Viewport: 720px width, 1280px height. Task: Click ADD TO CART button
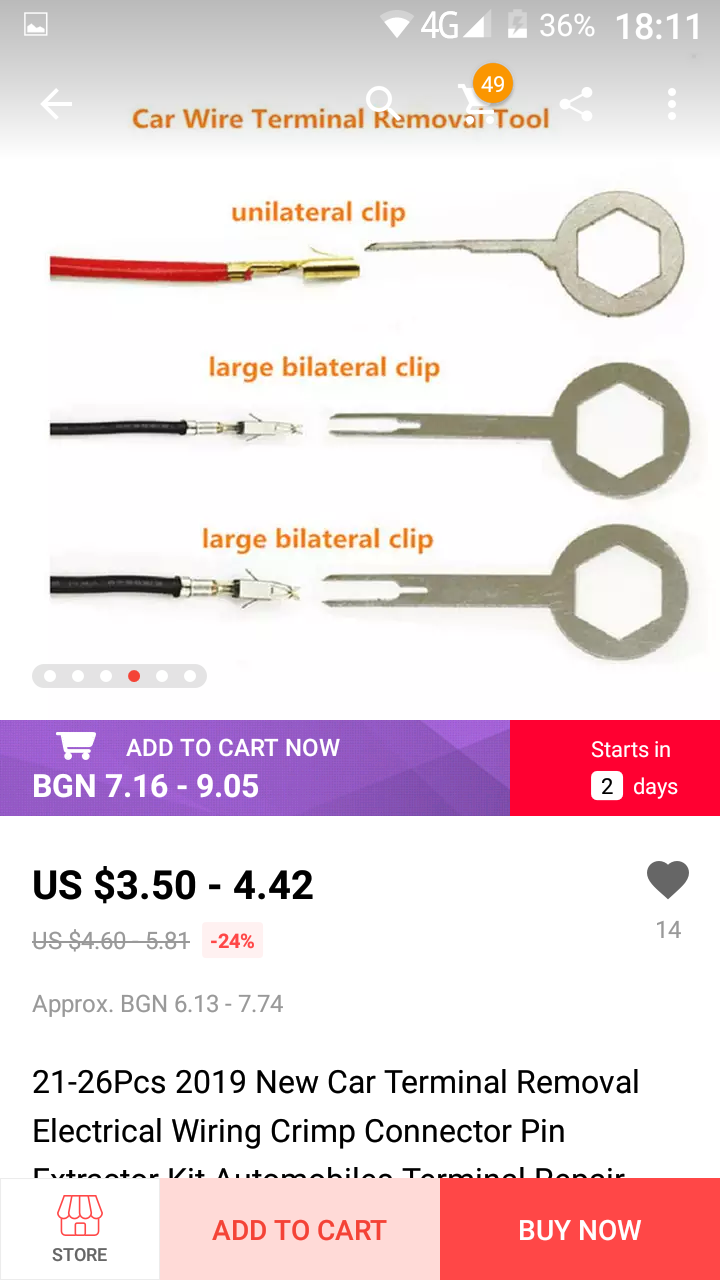tap(298, 1230)
